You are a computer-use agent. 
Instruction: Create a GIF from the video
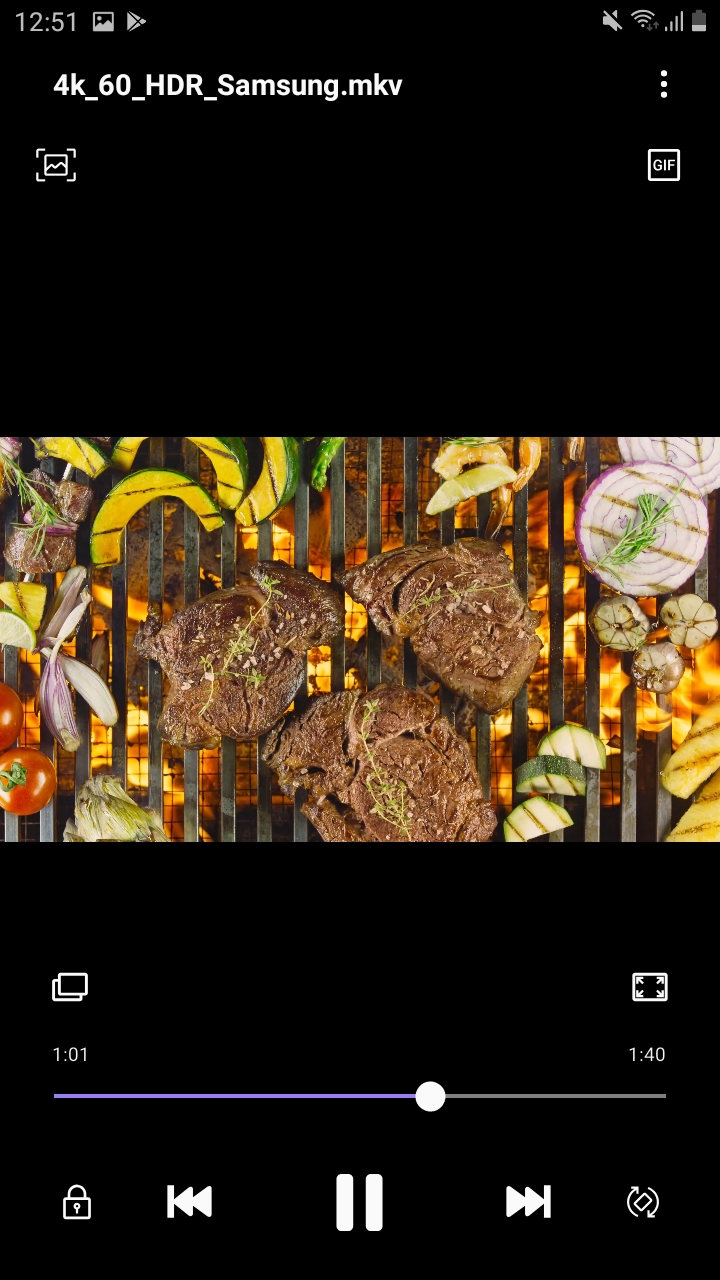coord(664,165)
